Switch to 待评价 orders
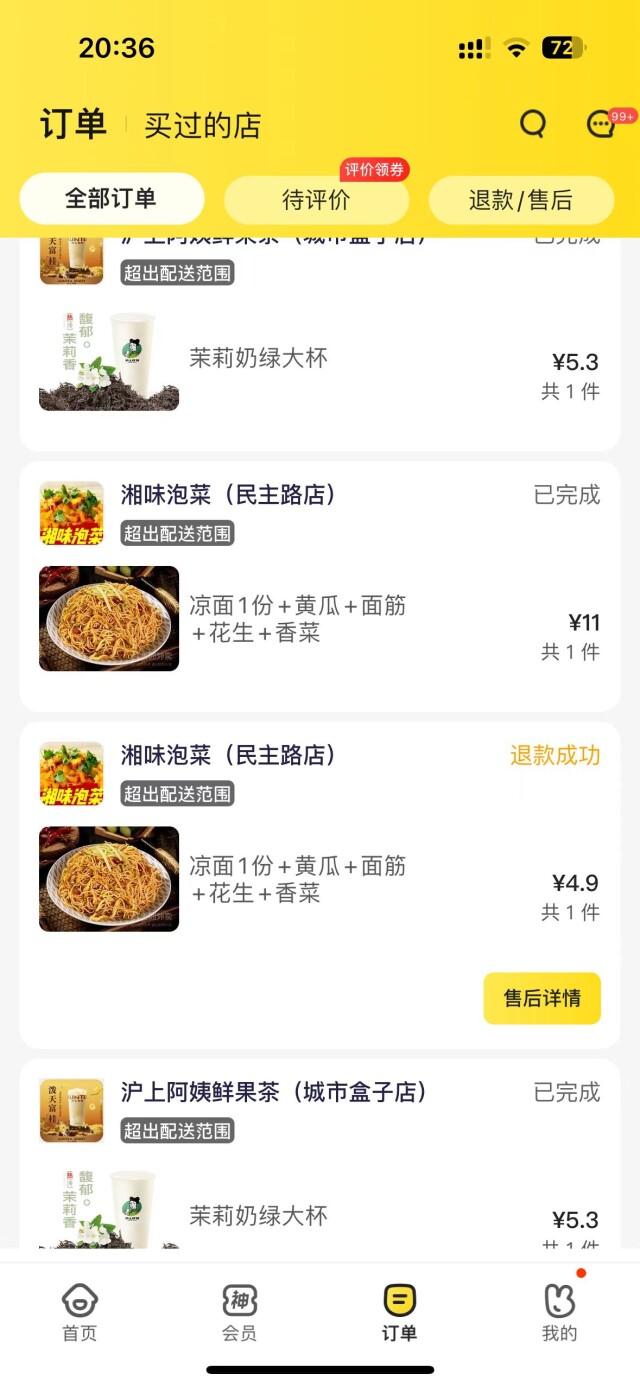This screenshot has width=640, height=1387. pyautogui.click(x=316, y=200)
